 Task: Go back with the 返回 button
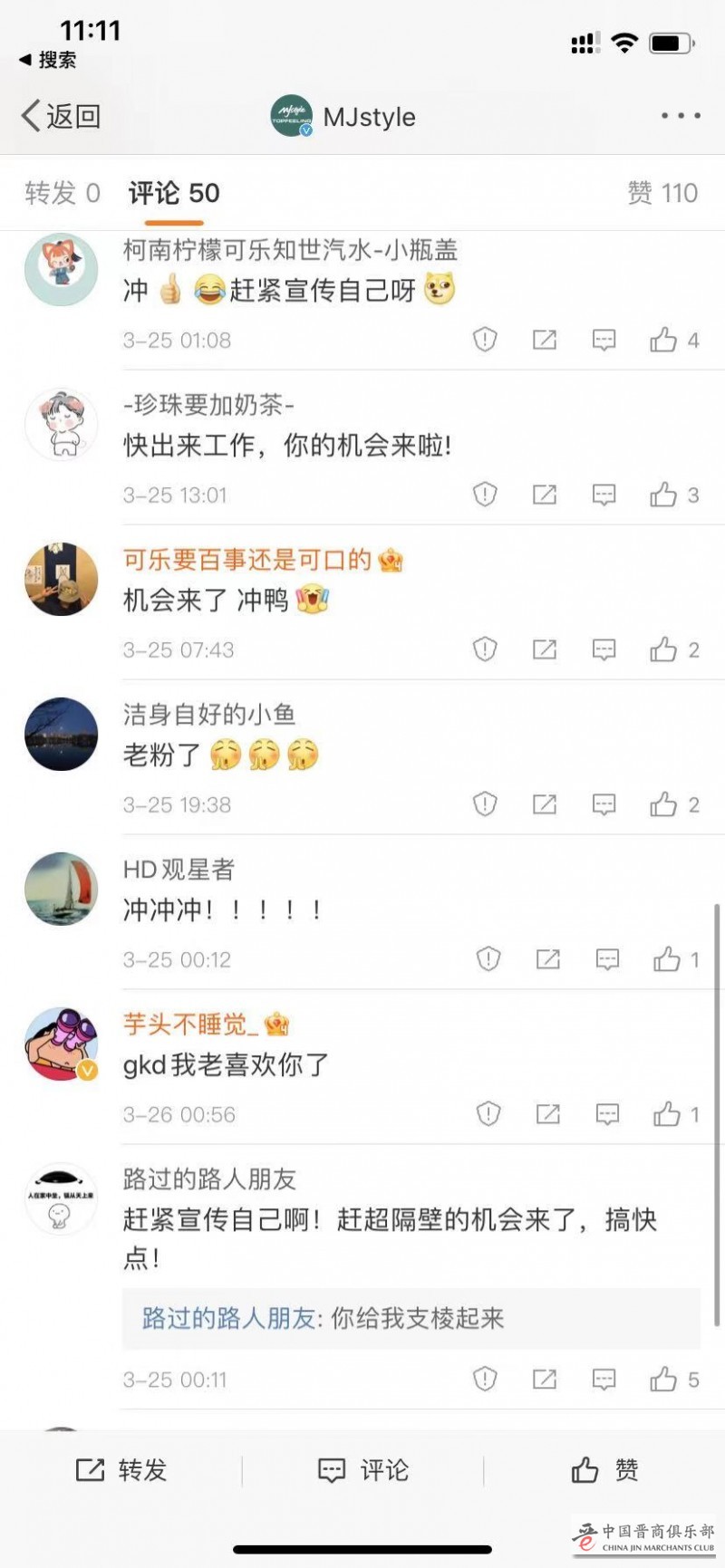61,116
